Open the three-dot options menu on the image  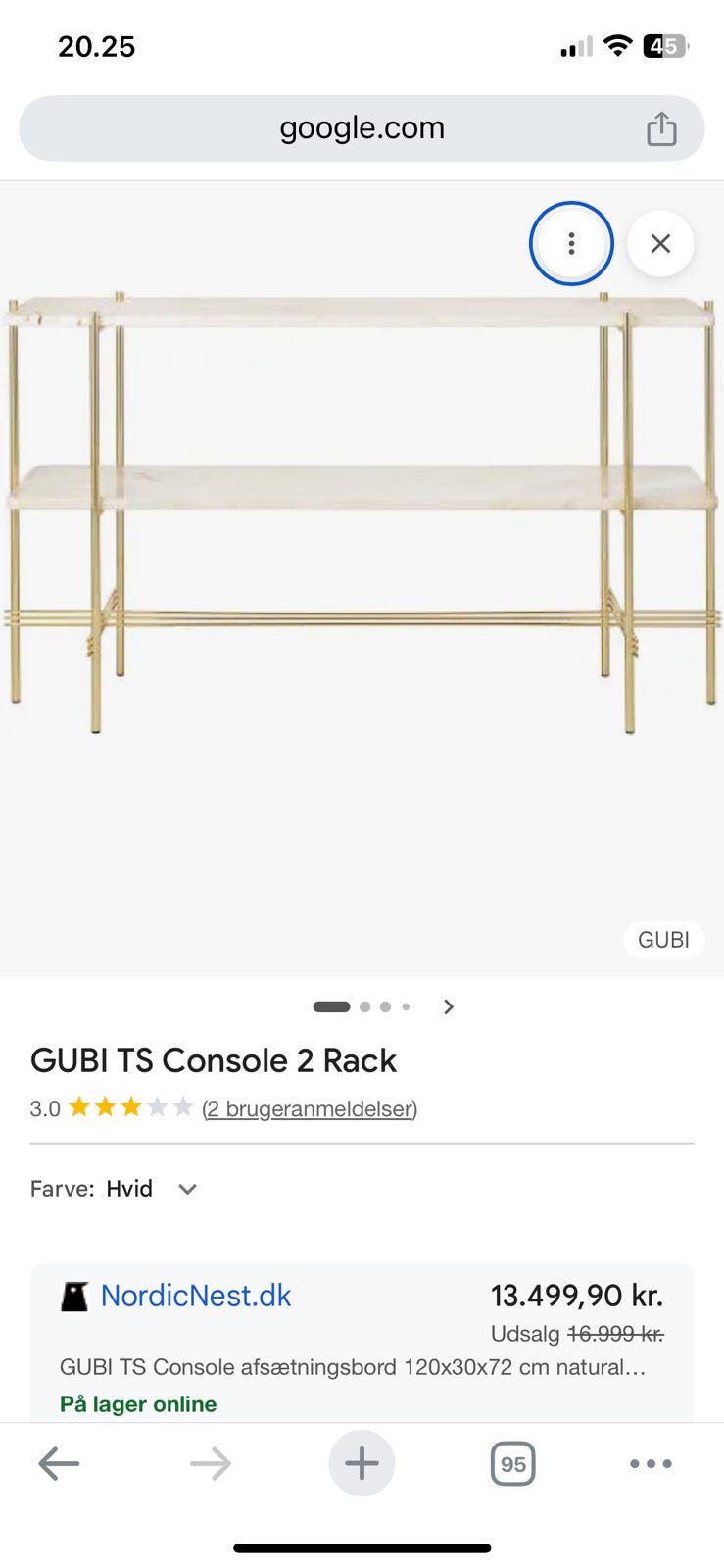coord(571,243)
